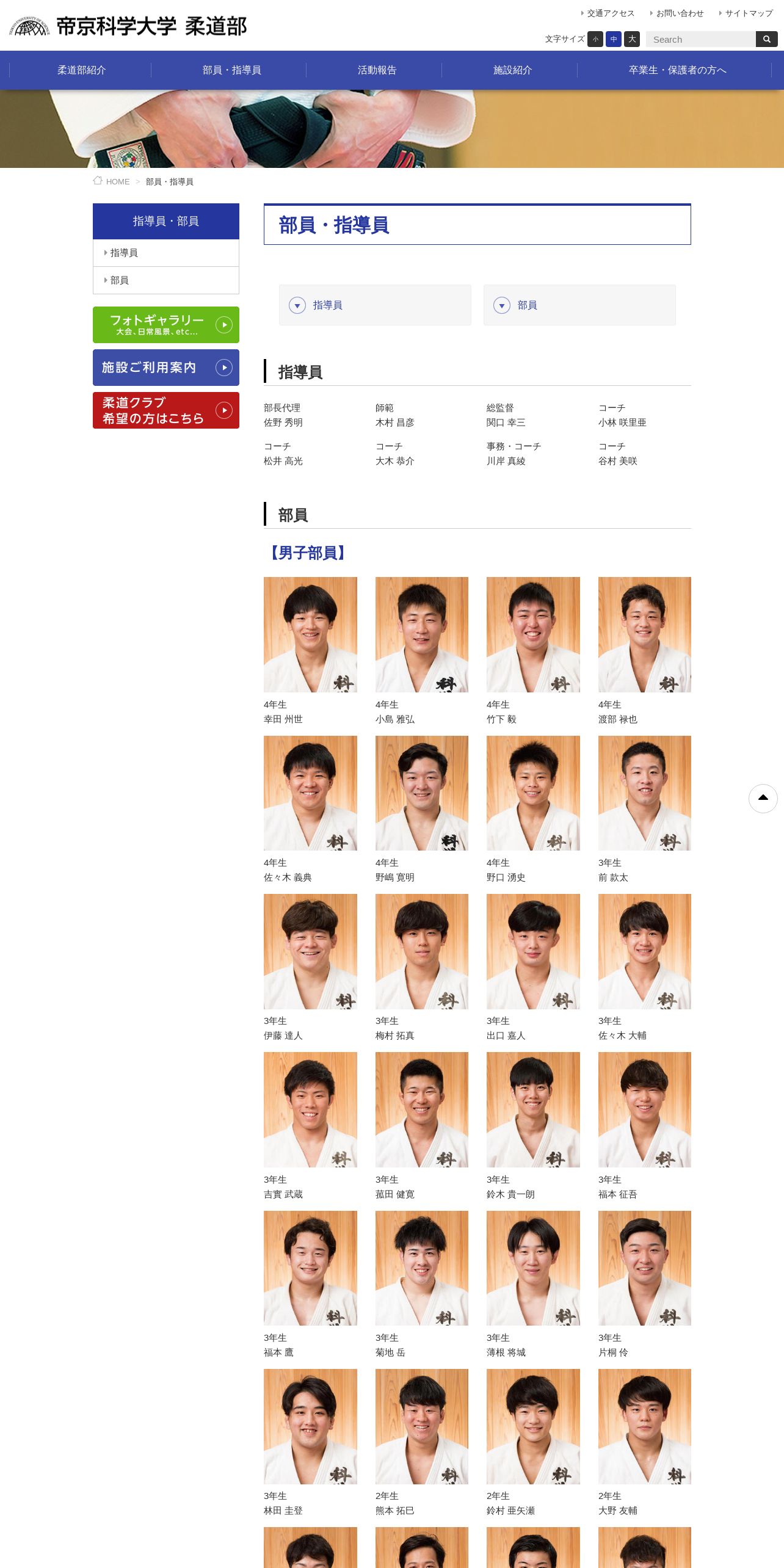The image size is (784, 1568).
Task: Jump to the 部員 section anchor button
Action: pyautogui.click(x=579, y=305)
